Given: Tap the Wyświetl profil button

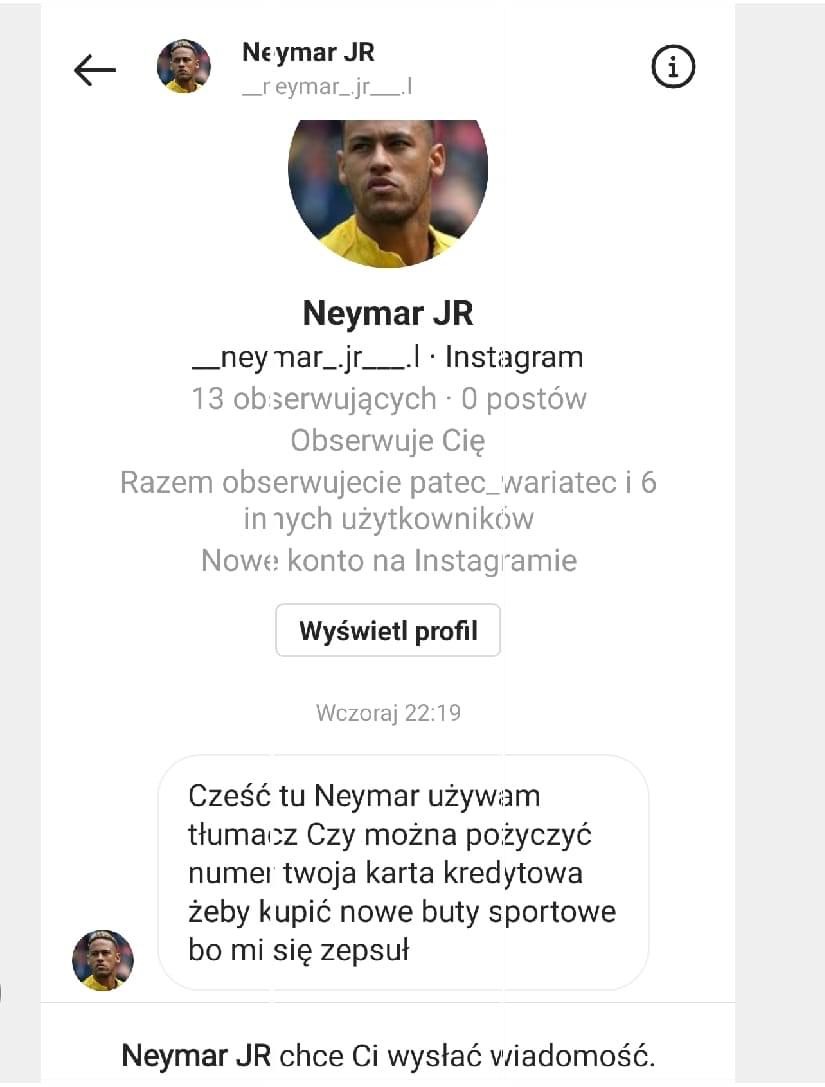Looking at the screenshot, I should (388, 631).
